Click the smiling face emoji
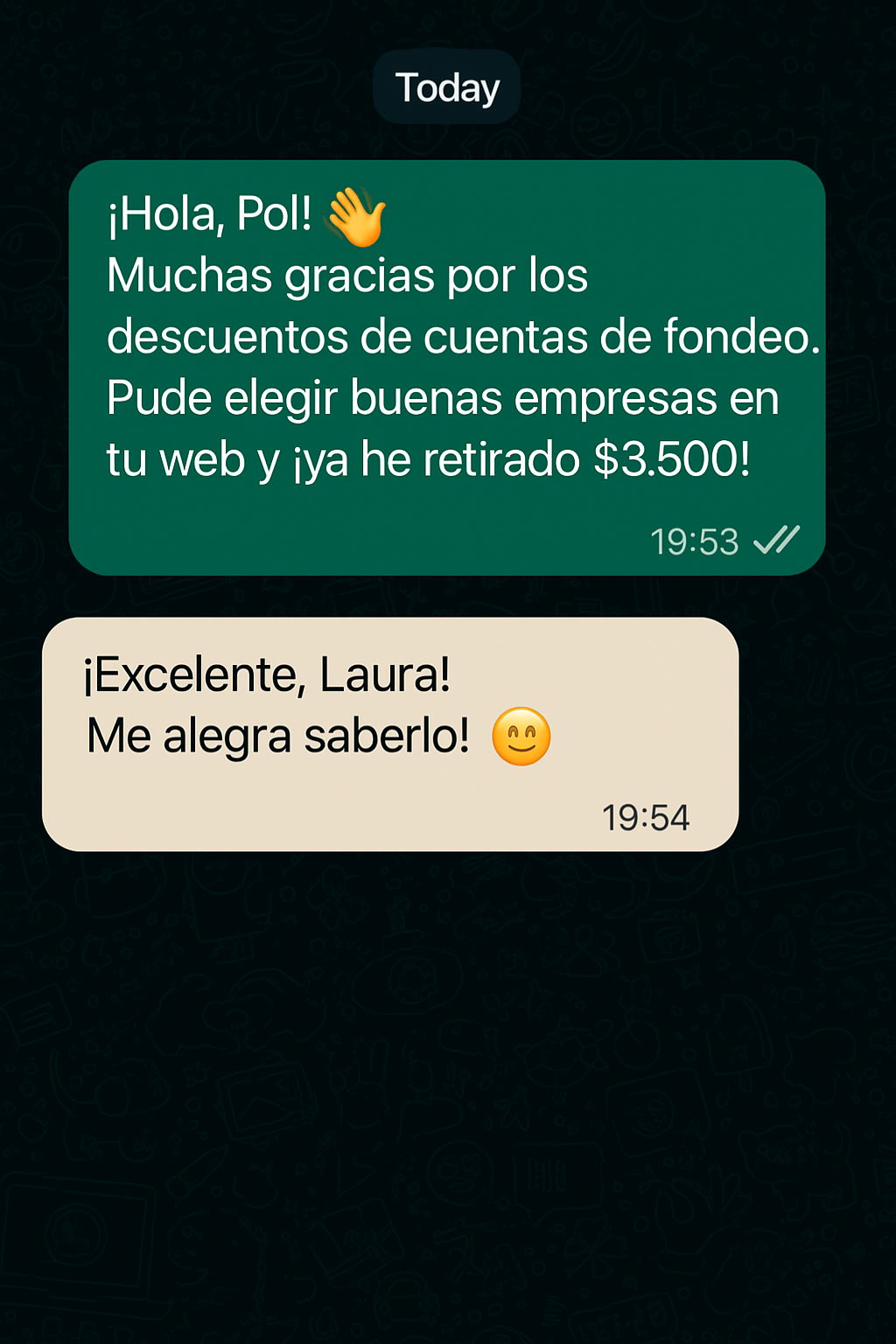Image resolution: width=896 pixels, height=1344 pixels. pyautogui.click(x=523, y=738)
